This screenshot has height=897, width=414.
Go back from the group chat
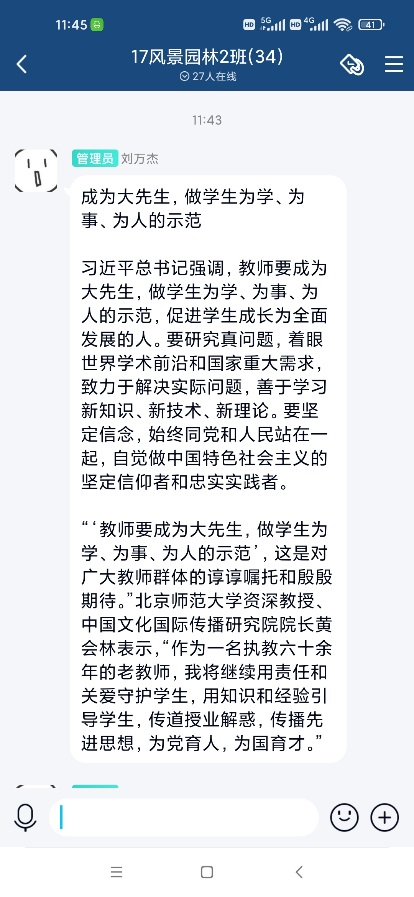tap(22, 64)
